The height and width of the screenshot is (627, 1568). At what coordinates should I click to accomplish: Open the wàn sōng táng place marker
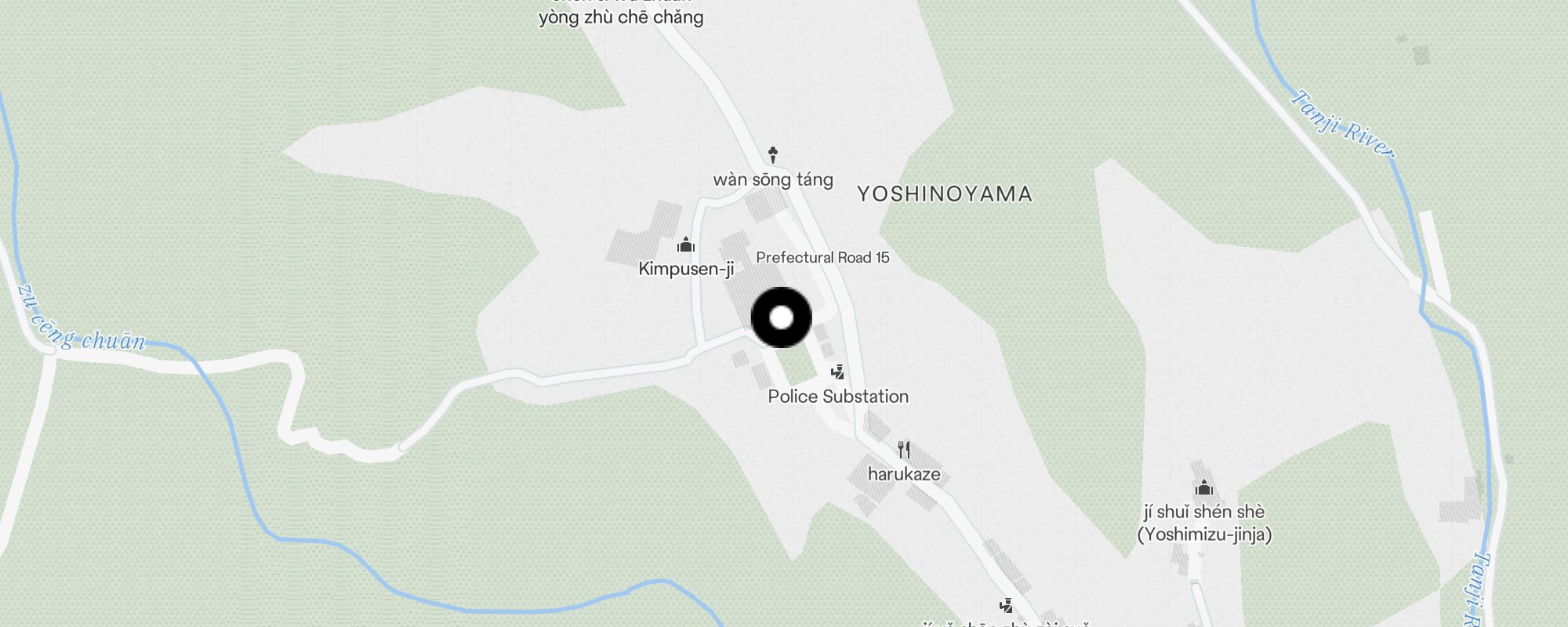[x=773, y=155]
